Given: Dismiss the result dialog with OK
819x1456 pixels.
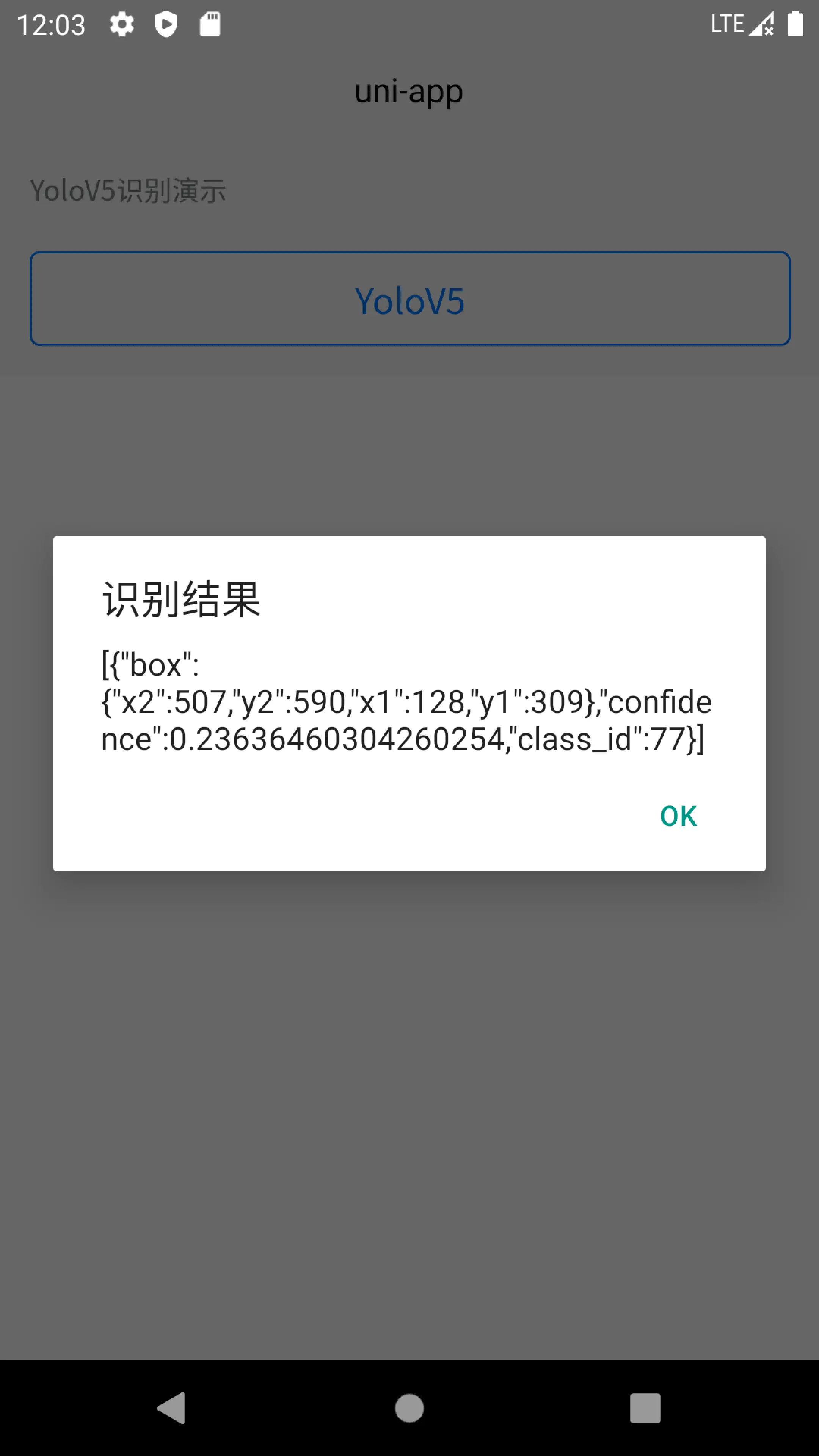Looking at the screenshot, I should [x=678, y=816].
